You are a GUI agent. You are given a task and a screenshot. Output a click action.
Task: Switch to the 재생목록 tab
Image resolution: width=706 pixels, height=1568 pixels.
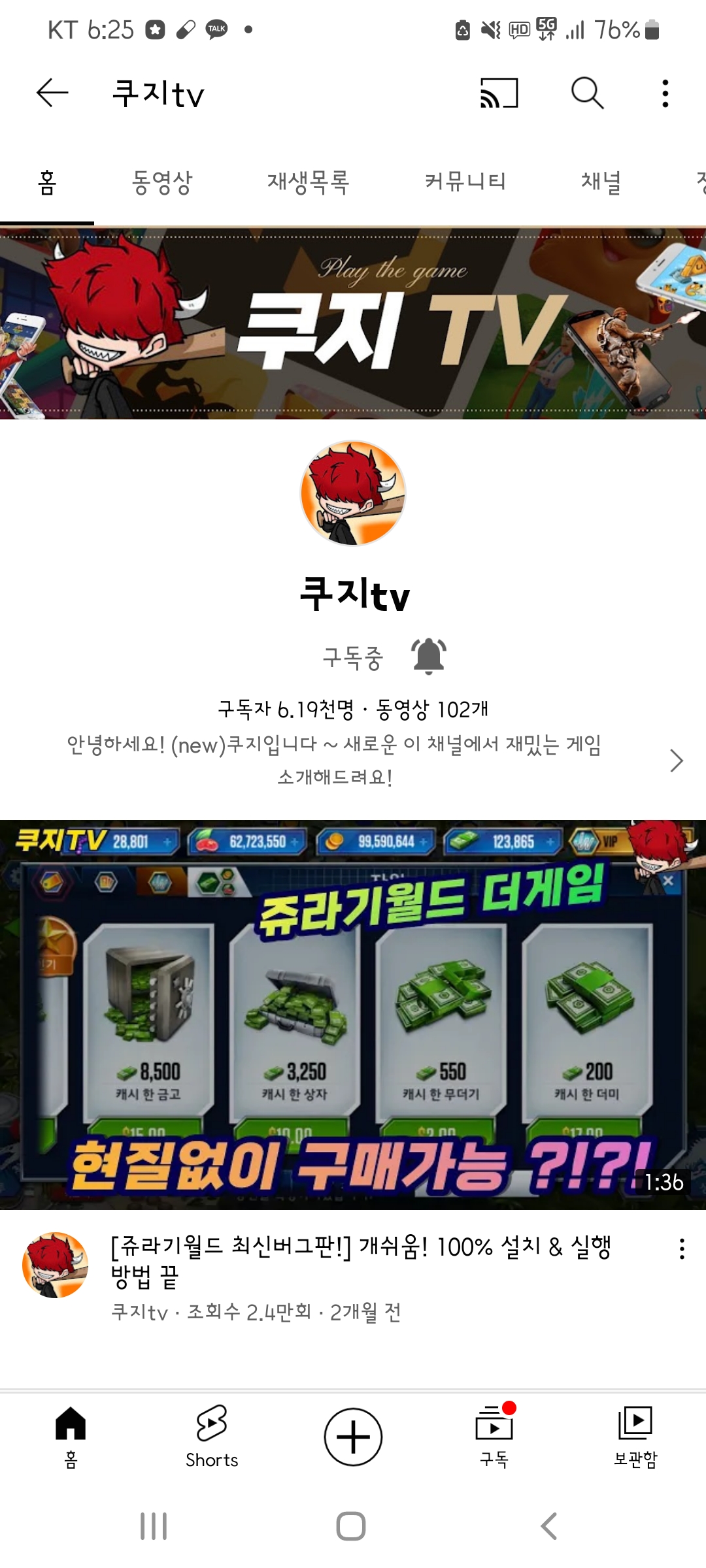tap(308, 182)
